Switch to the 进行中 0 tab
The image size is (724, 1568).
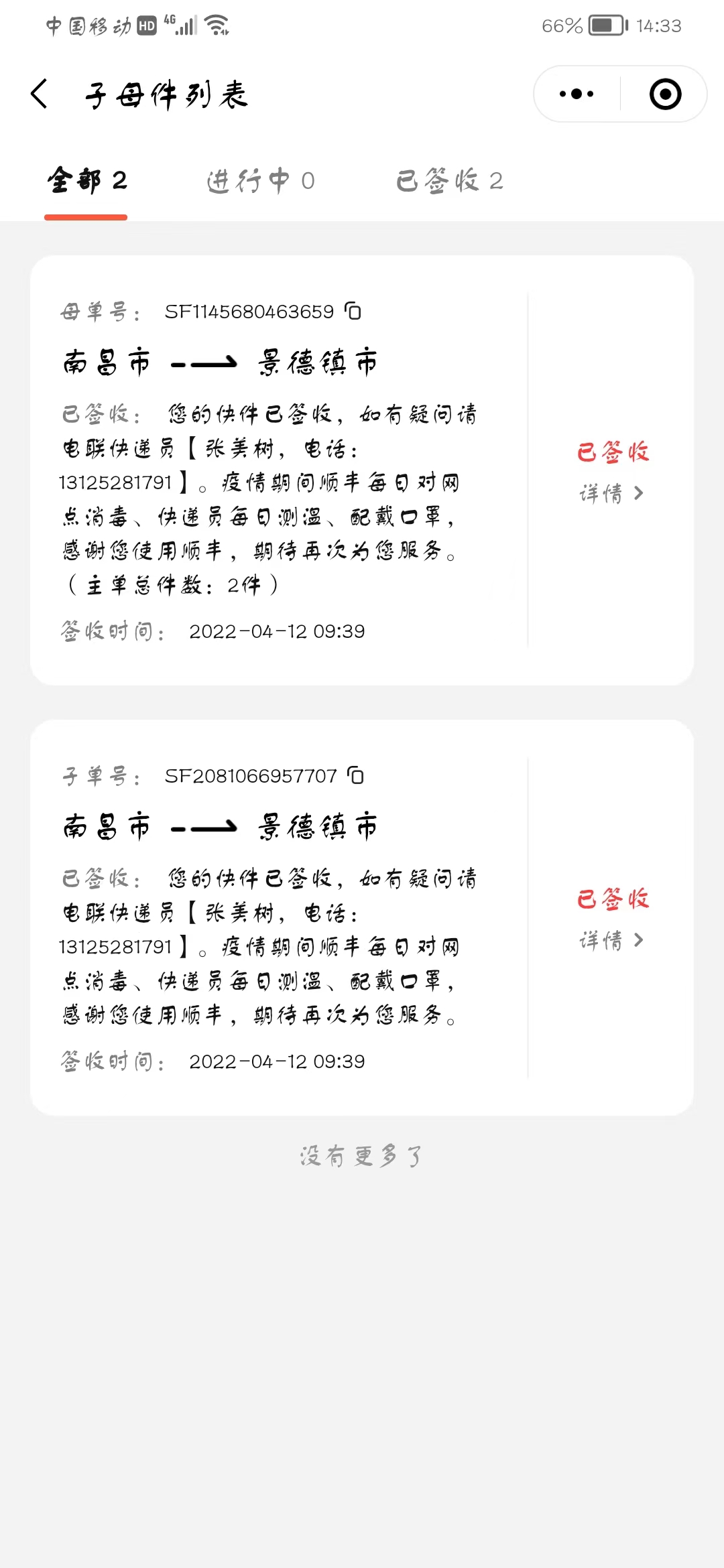click(261, 181)
